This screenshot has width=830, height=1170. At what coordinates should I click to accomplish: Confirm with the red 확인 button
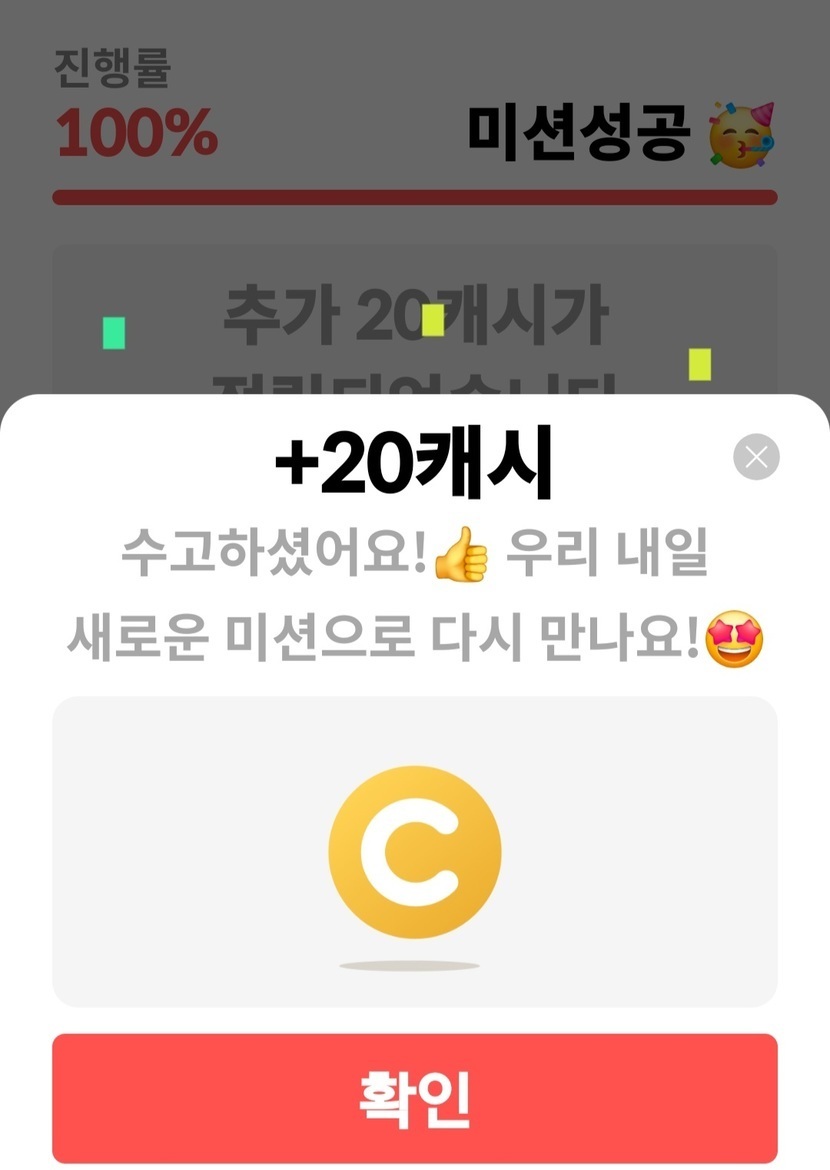[414, 1098]
